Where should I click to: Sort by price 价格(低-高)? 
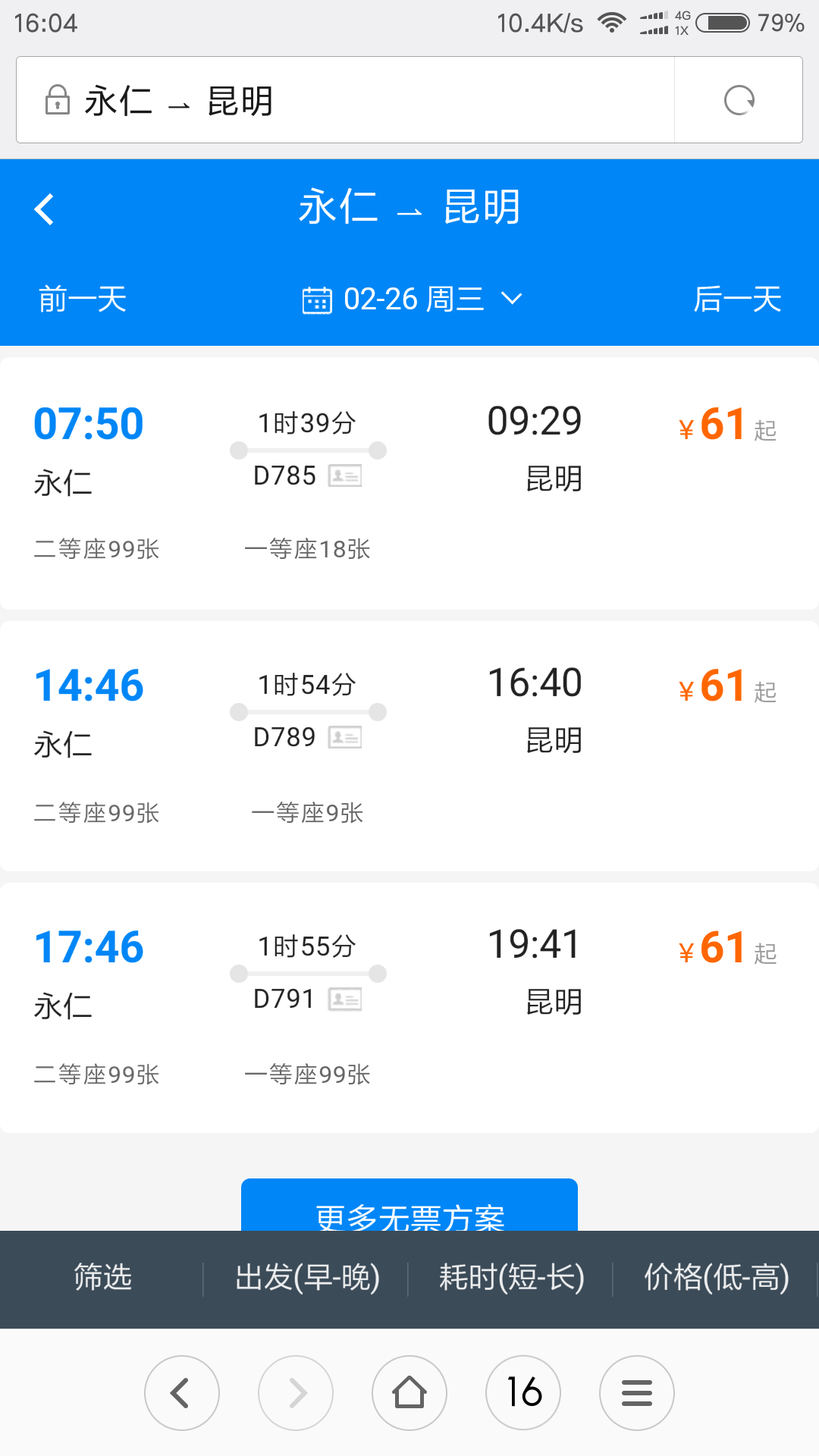(x=717, y=1278)
